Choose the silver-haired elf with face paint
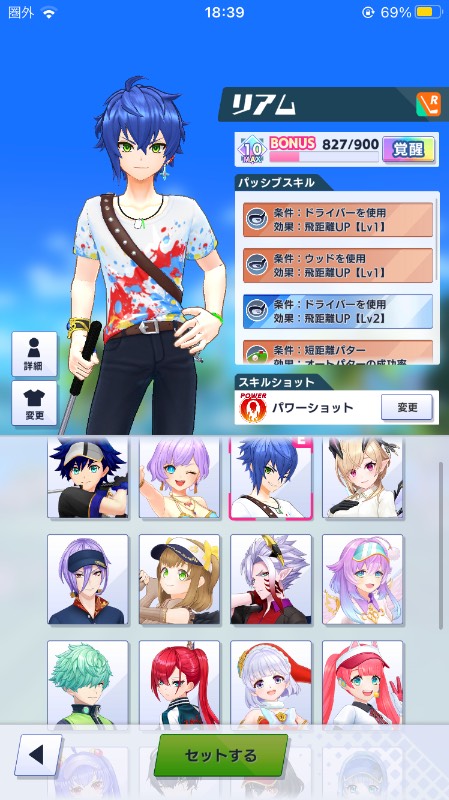449x800 pixels. click(271, 579)
